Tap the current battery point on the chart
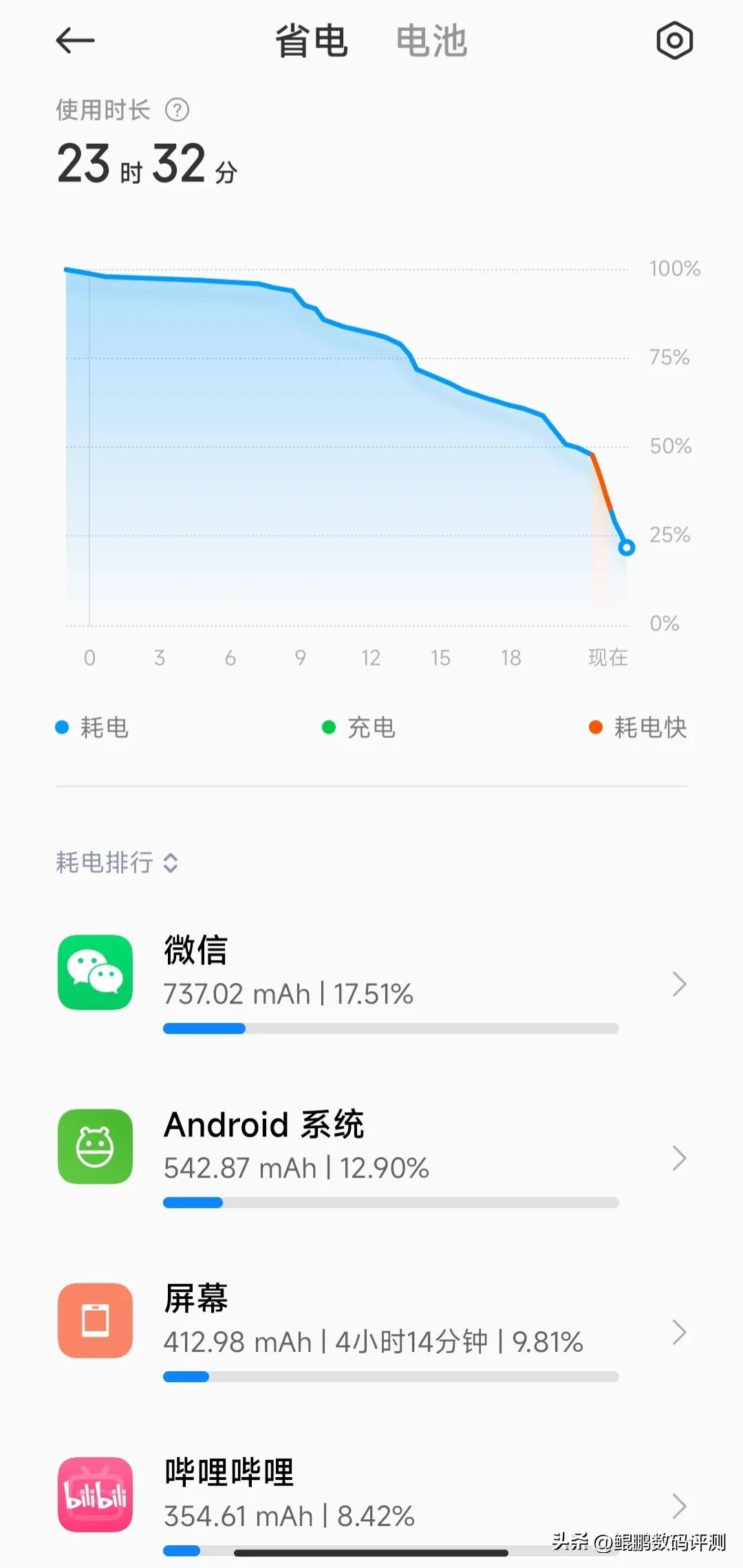This screenshot has width=743, height=1568. click(x=626, y=548)
